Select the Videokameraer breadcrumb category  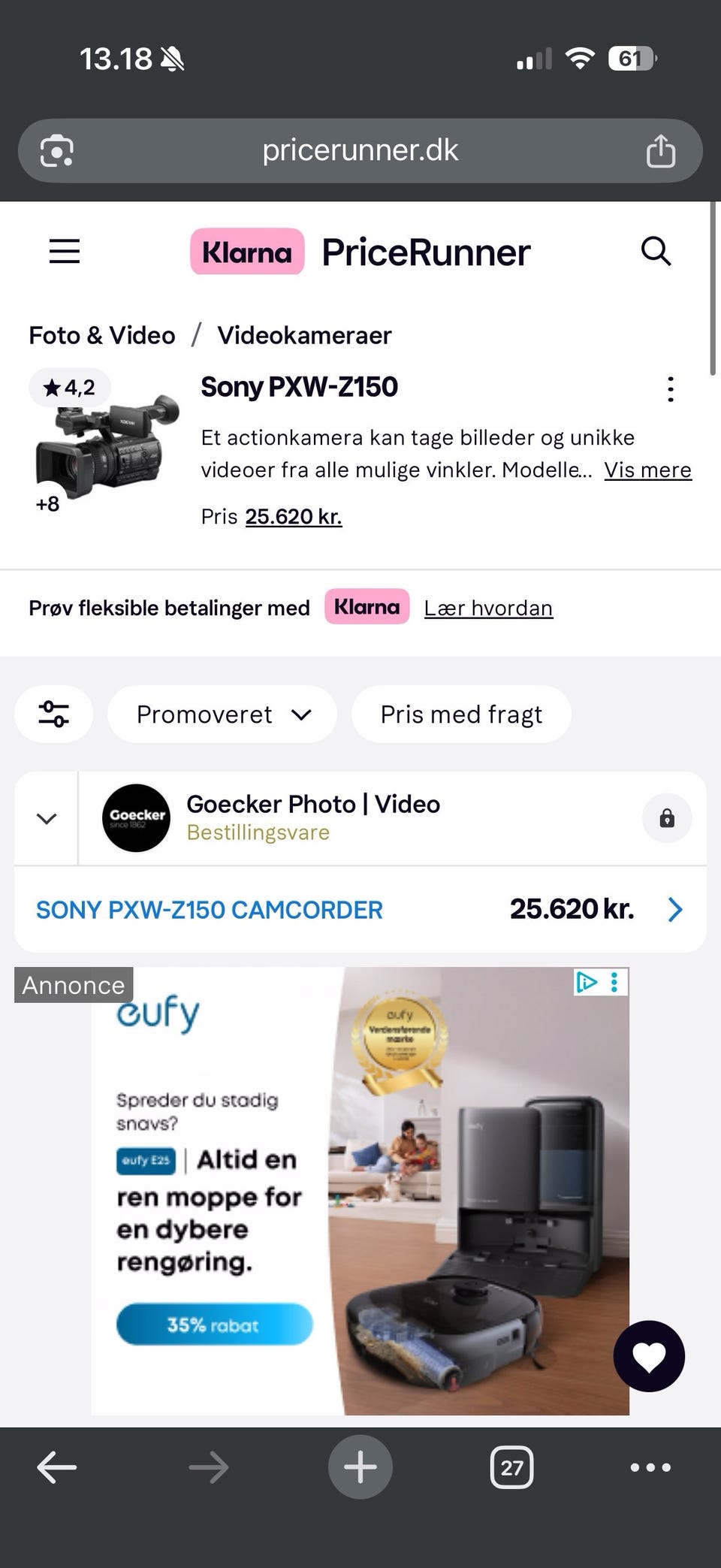(x=304, y=335)
